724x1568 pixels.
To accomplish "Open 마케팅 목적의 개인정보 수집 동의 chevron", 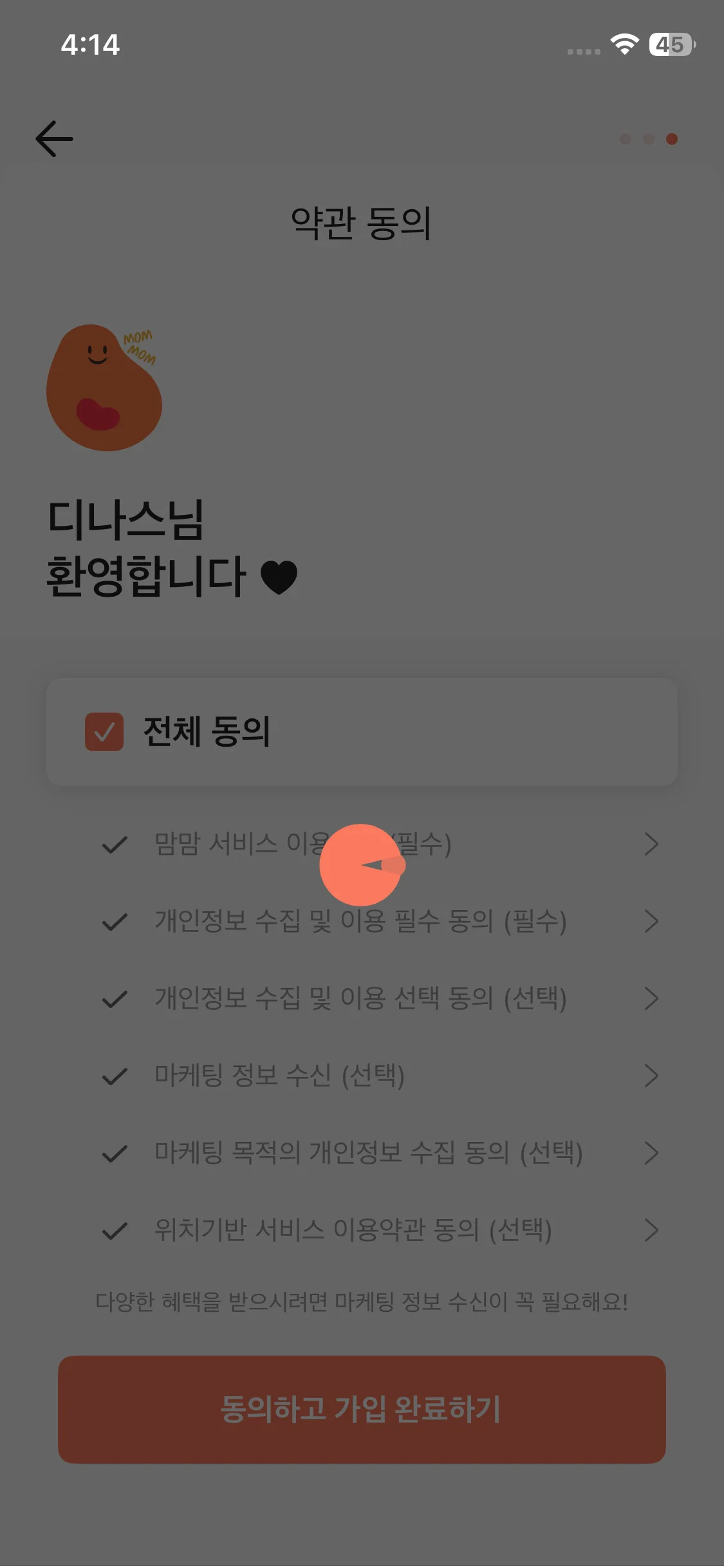I will click(x=651, y=1153).
